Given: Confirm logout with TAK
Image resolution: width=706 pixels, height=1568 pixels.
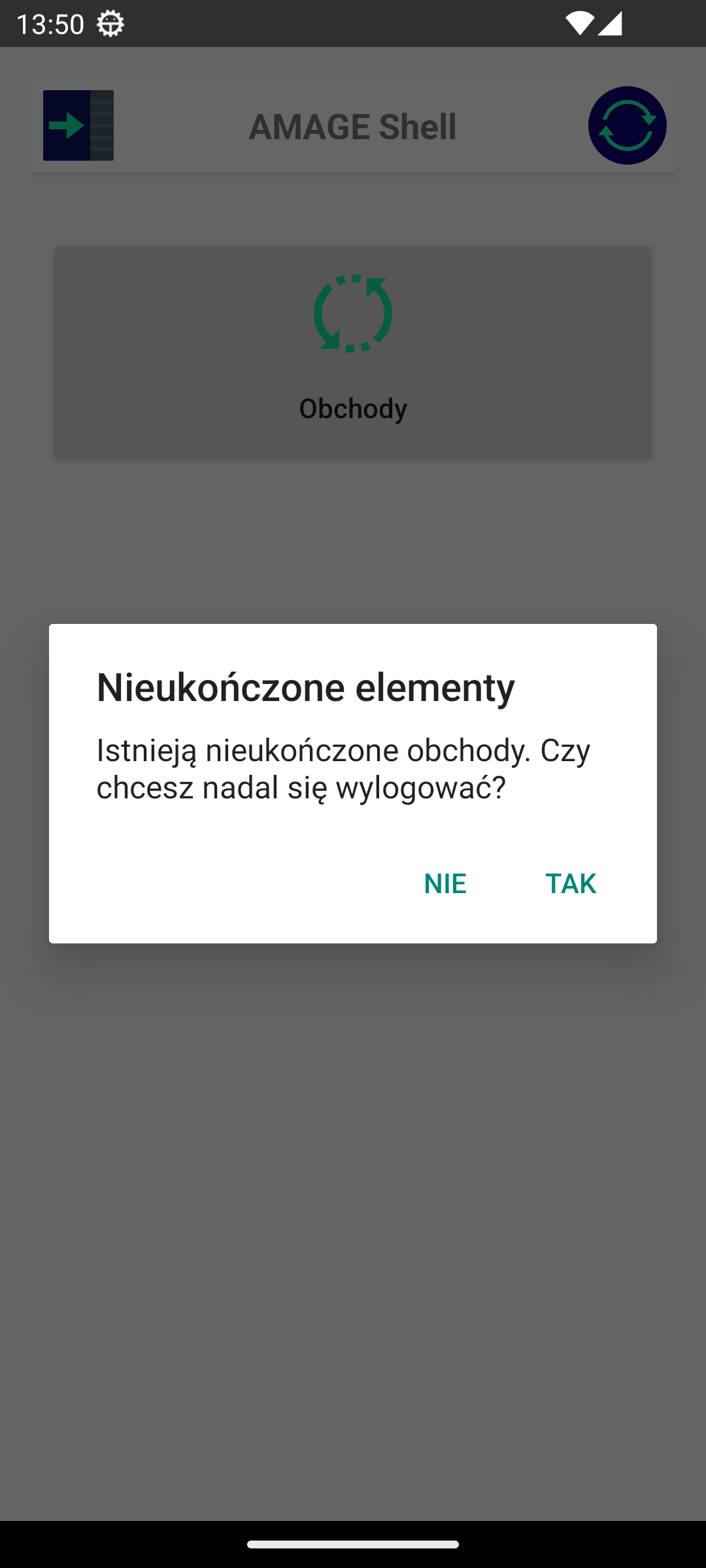Looking at the screenshot, I should 570,883.
